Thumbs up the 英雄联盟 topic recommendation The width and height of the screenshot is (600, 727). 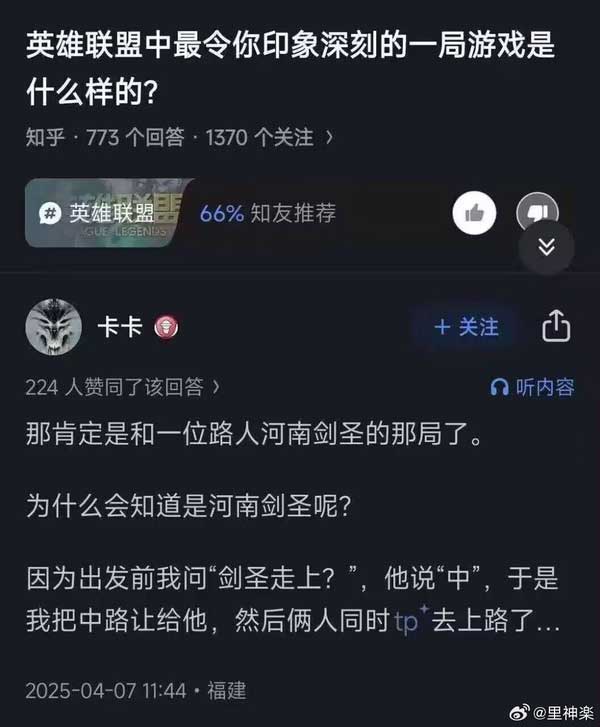pyautogui.click(x=474, y=213)
